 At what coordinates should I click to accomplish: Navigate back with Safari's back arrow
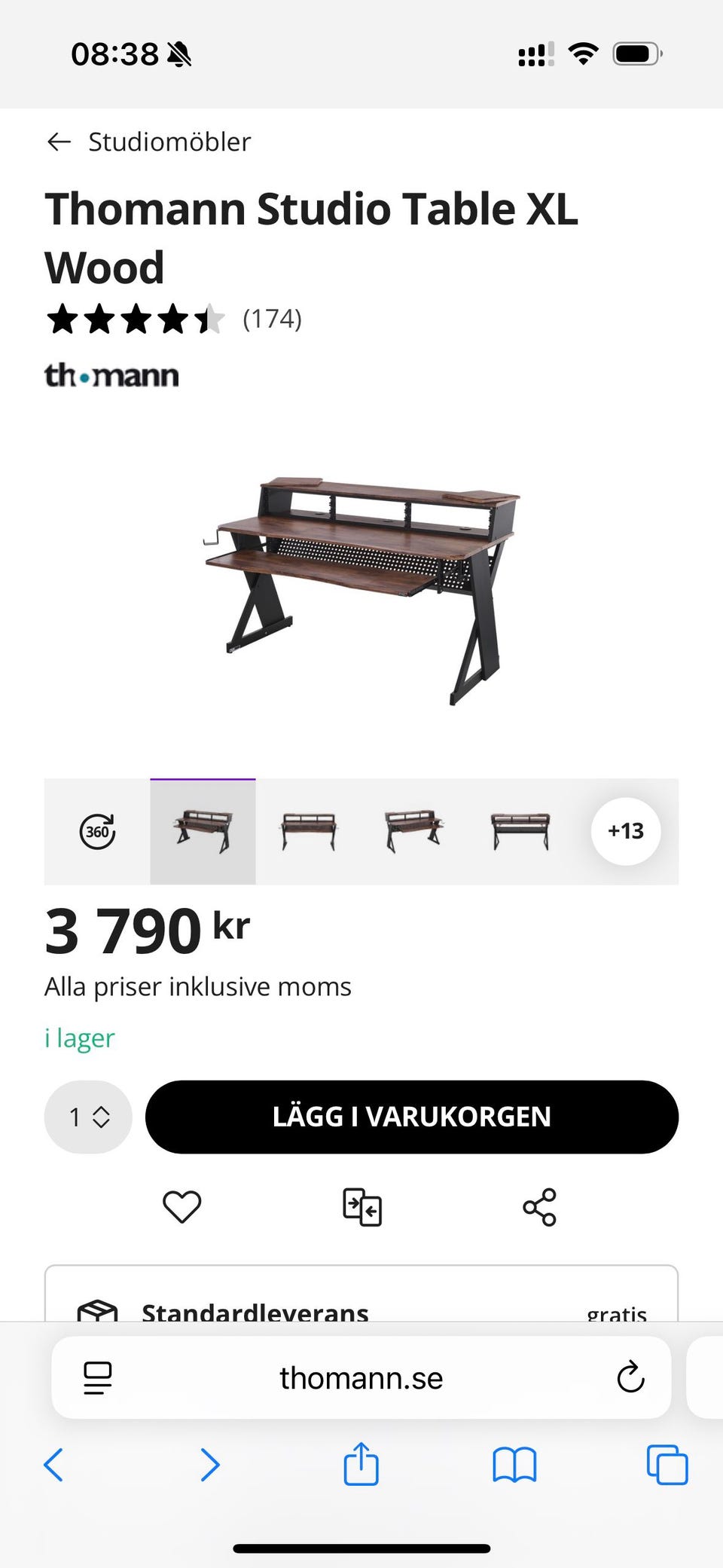click(54, 1465)
